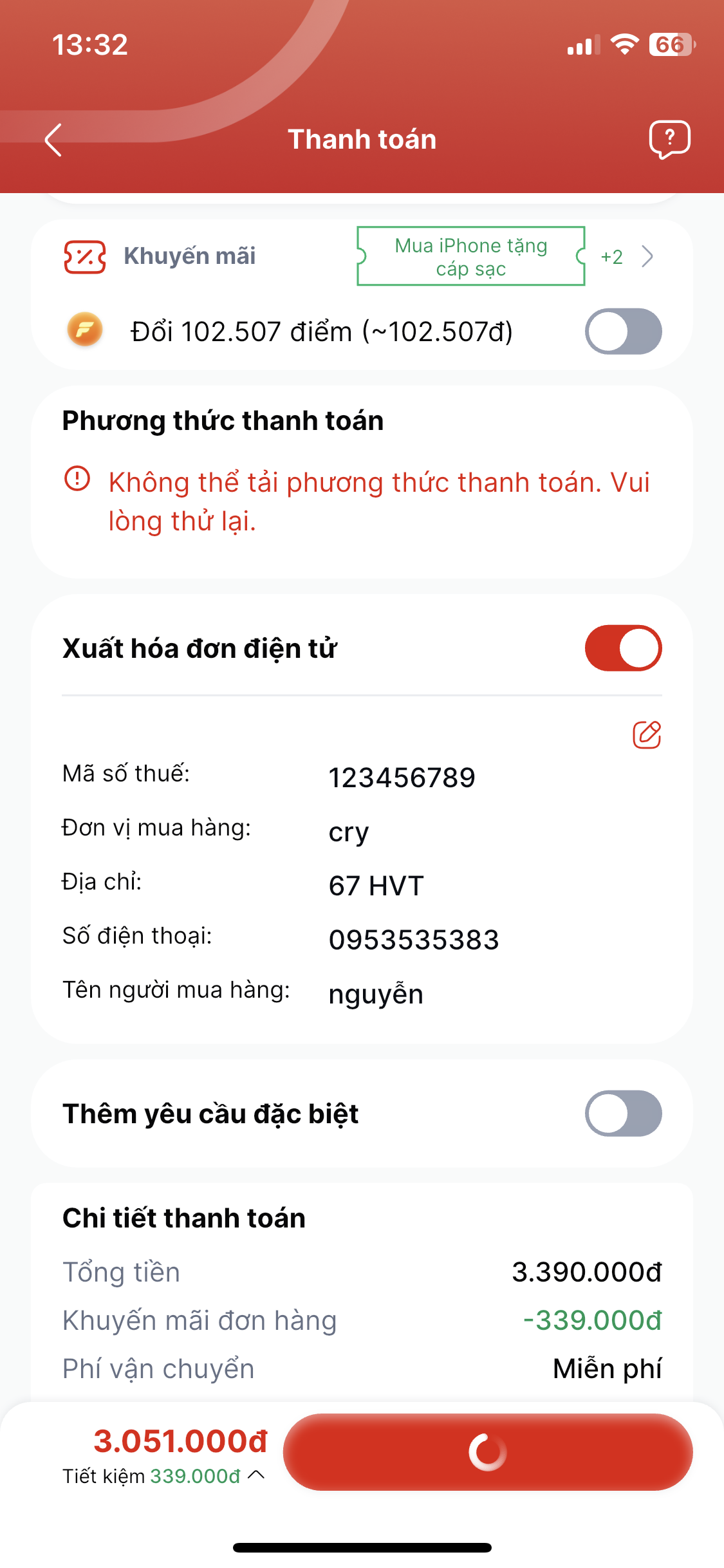The width and height of the screenshot is (724, 1568).
Task: Open the help chat icon
Action: [x=669, y=139]
